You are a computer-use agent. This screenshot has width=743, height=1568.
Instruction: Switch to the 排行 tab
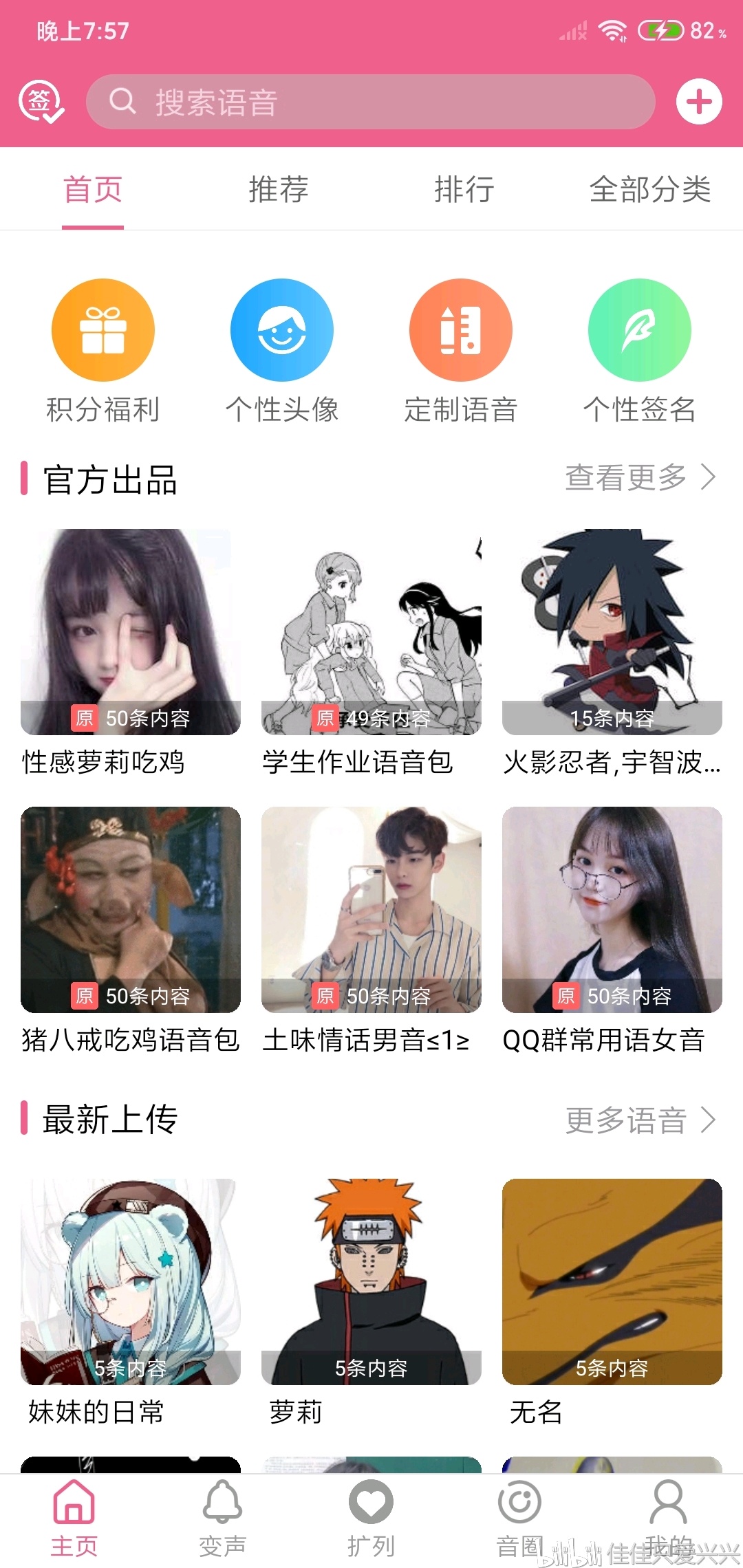tap(464, 189)
